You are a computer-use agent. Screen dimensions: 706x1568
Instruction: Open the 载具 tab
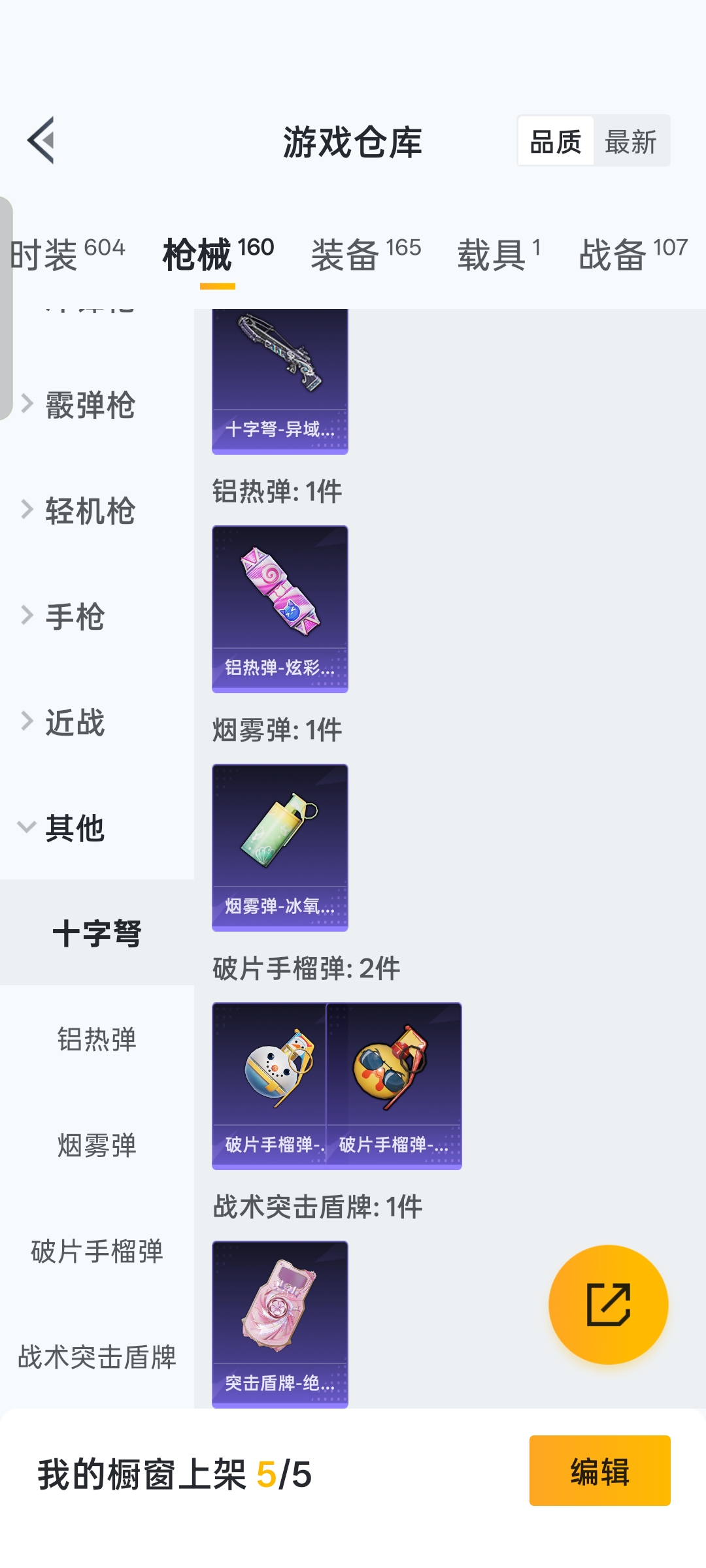498,254
